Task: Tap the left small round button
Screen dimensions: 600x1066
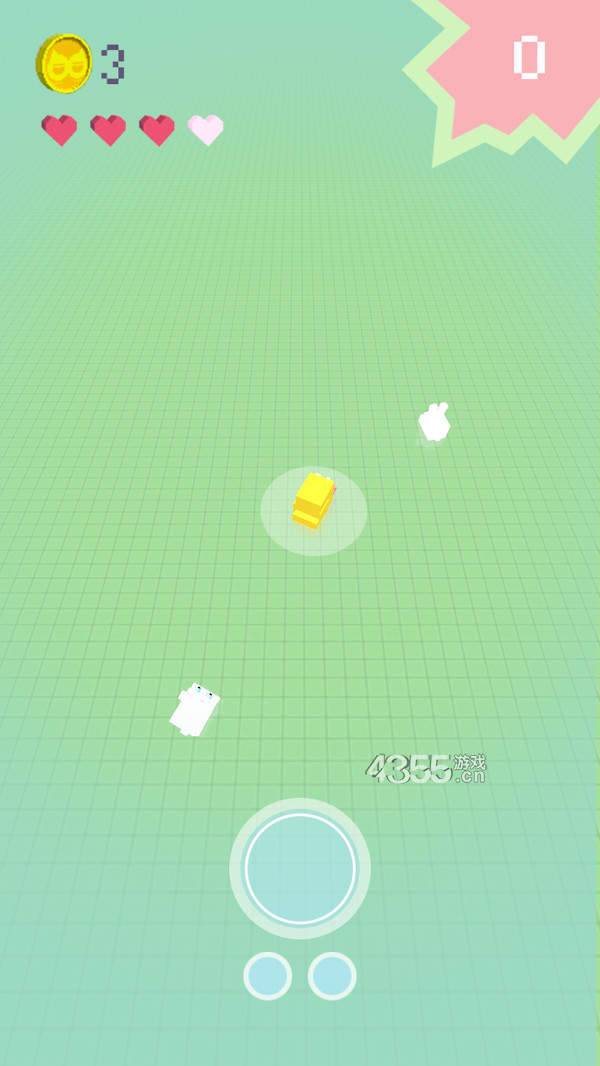Action: tap(268, 976)
